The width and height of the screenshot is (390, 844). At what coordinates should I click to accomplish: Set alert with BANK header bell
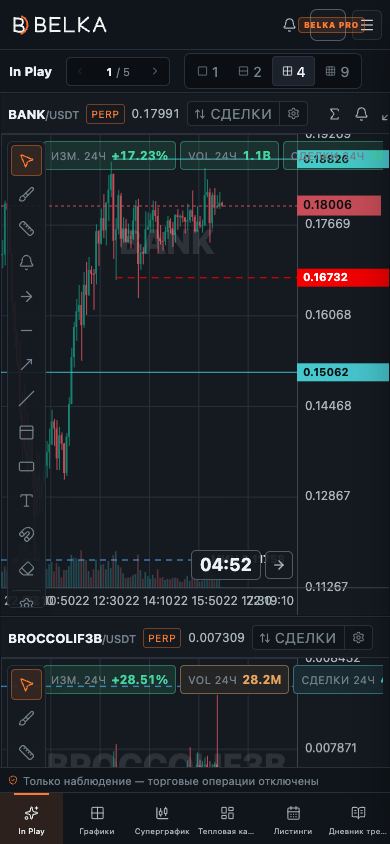click(361, 114)
